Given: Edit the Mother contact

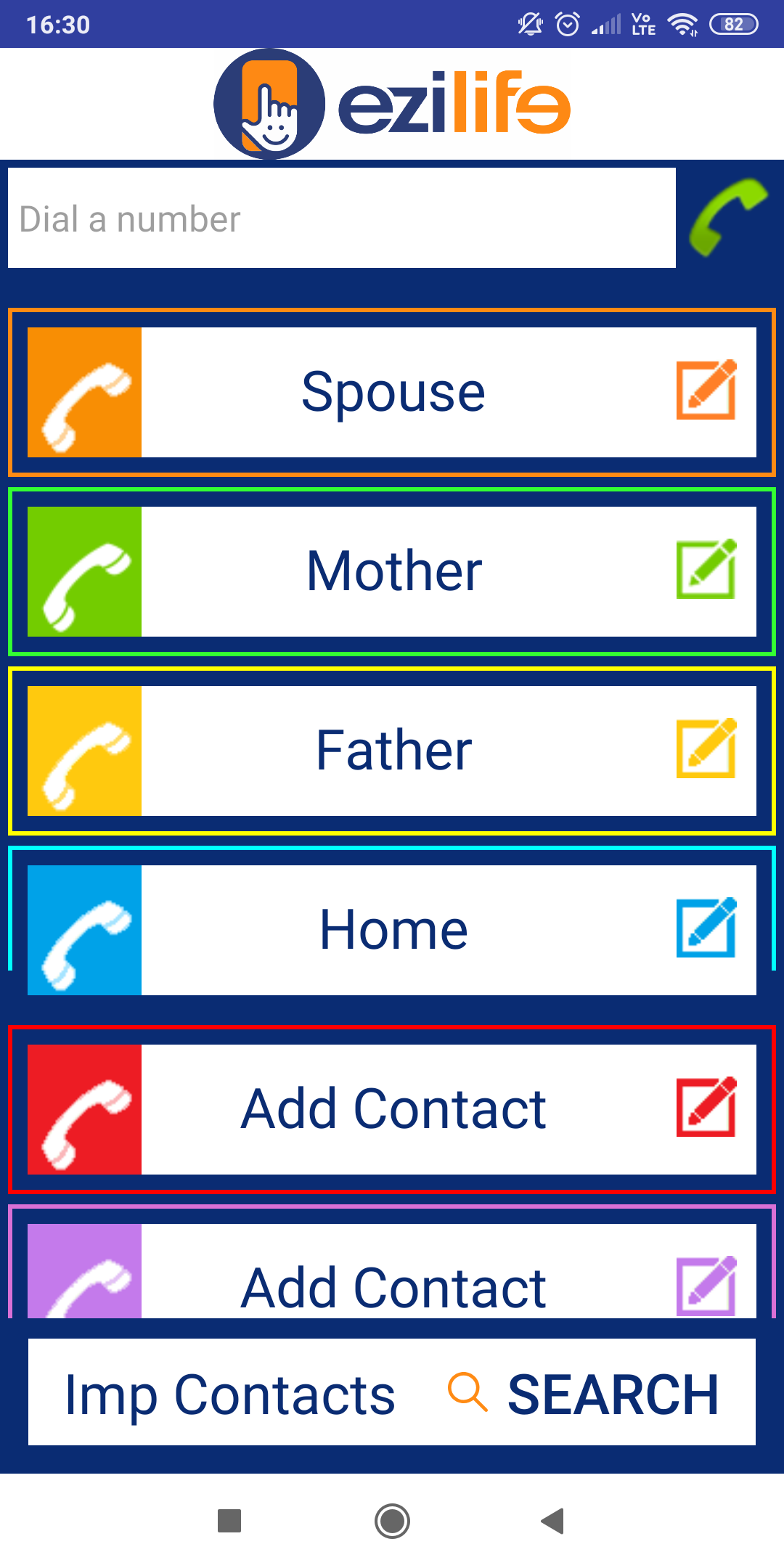Looking at the screenshot, I should coord(706,569).
